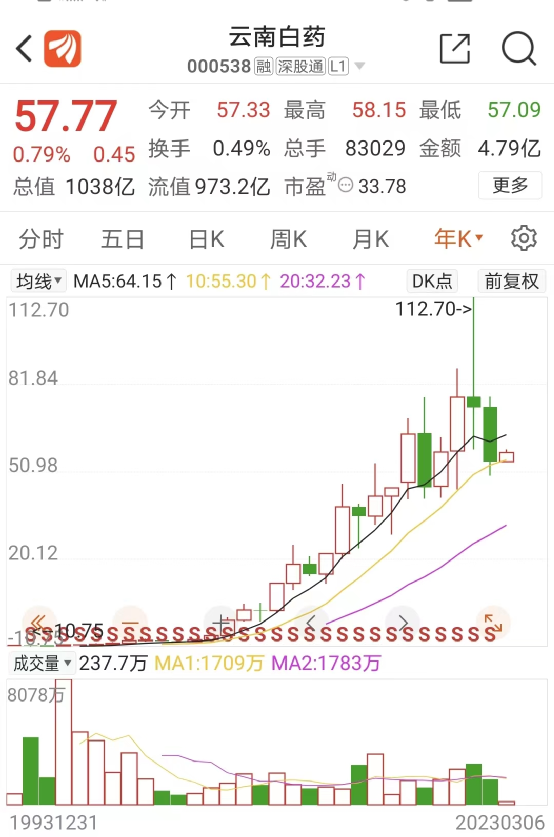
Task: Go back using the top-left arrow
Action: [24, 49]
